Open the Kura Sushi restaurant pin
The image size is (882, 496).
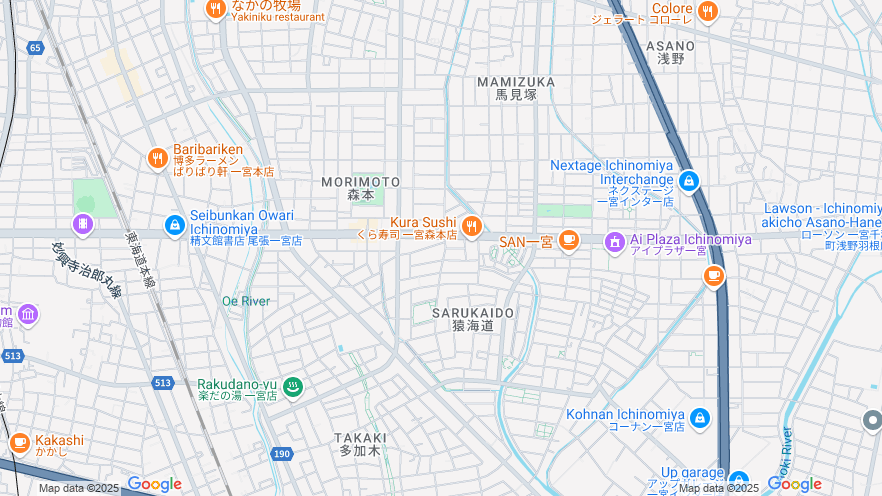click(x=471, y=225)
